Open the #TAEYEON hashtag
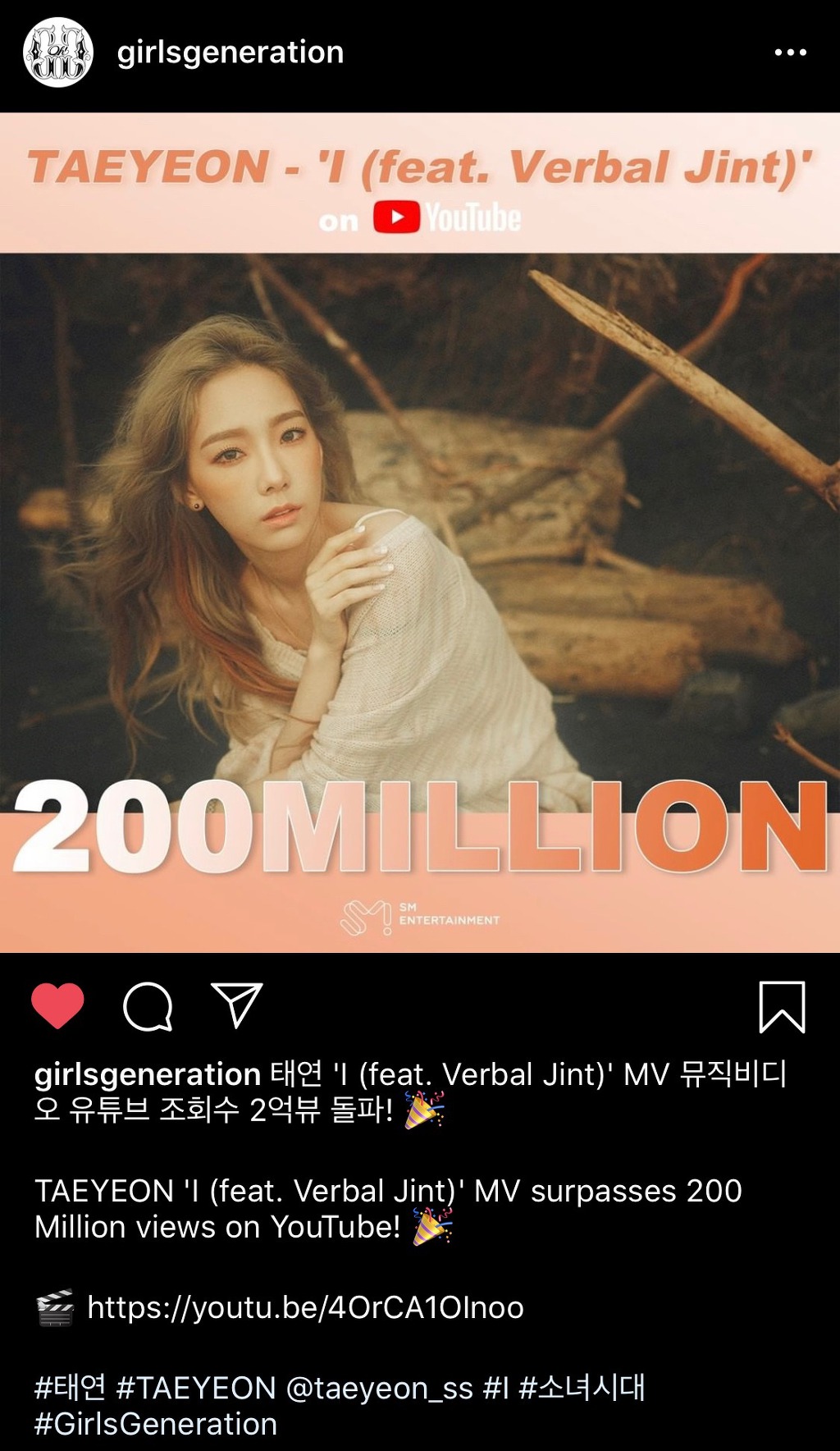 pyautogui.click(x=196, y=1388)
